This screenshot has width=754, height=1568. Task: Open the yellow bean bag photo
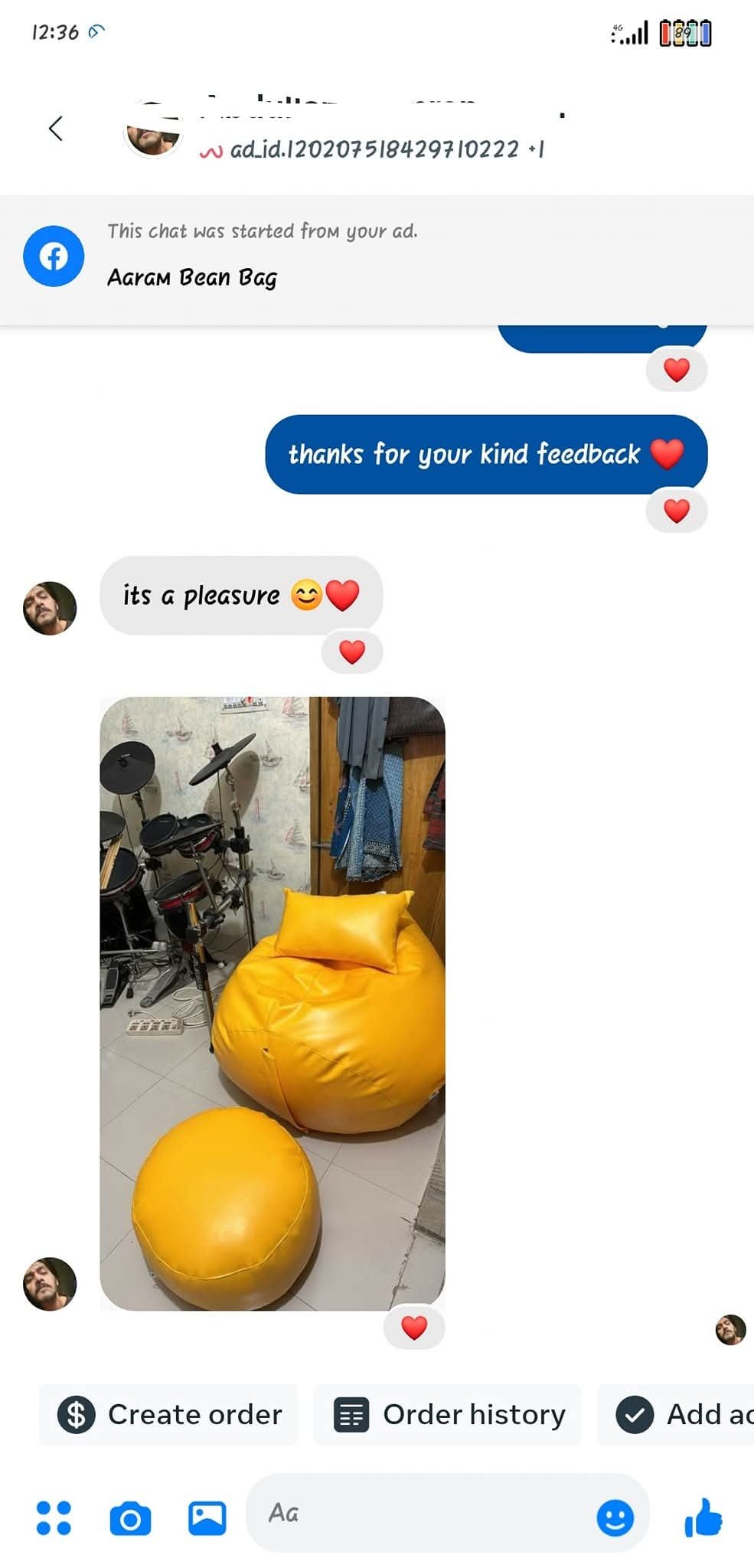click(x=273, y=1003)
